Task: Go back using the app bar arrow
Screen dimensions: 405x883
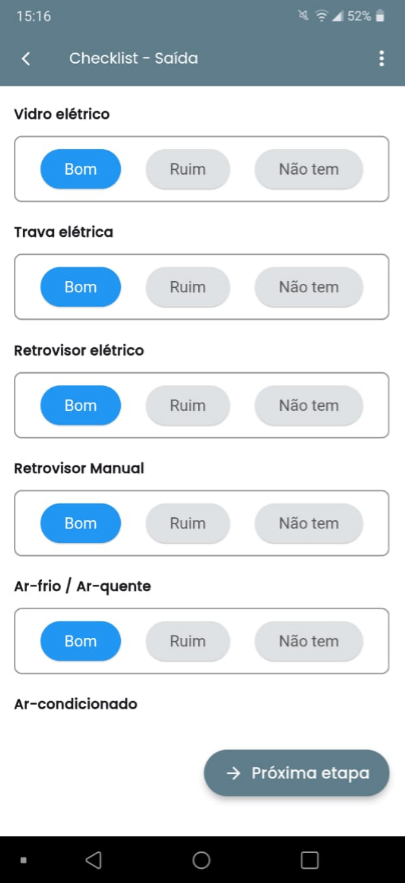Action: point(26,59)
